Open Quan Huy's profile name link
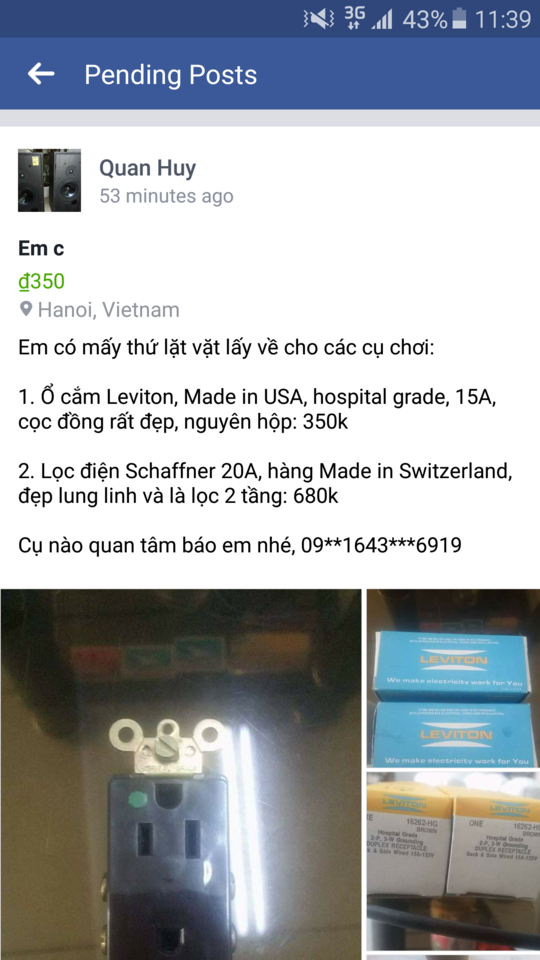Screen dimensions: 540x960 click(x=148, y=167)
